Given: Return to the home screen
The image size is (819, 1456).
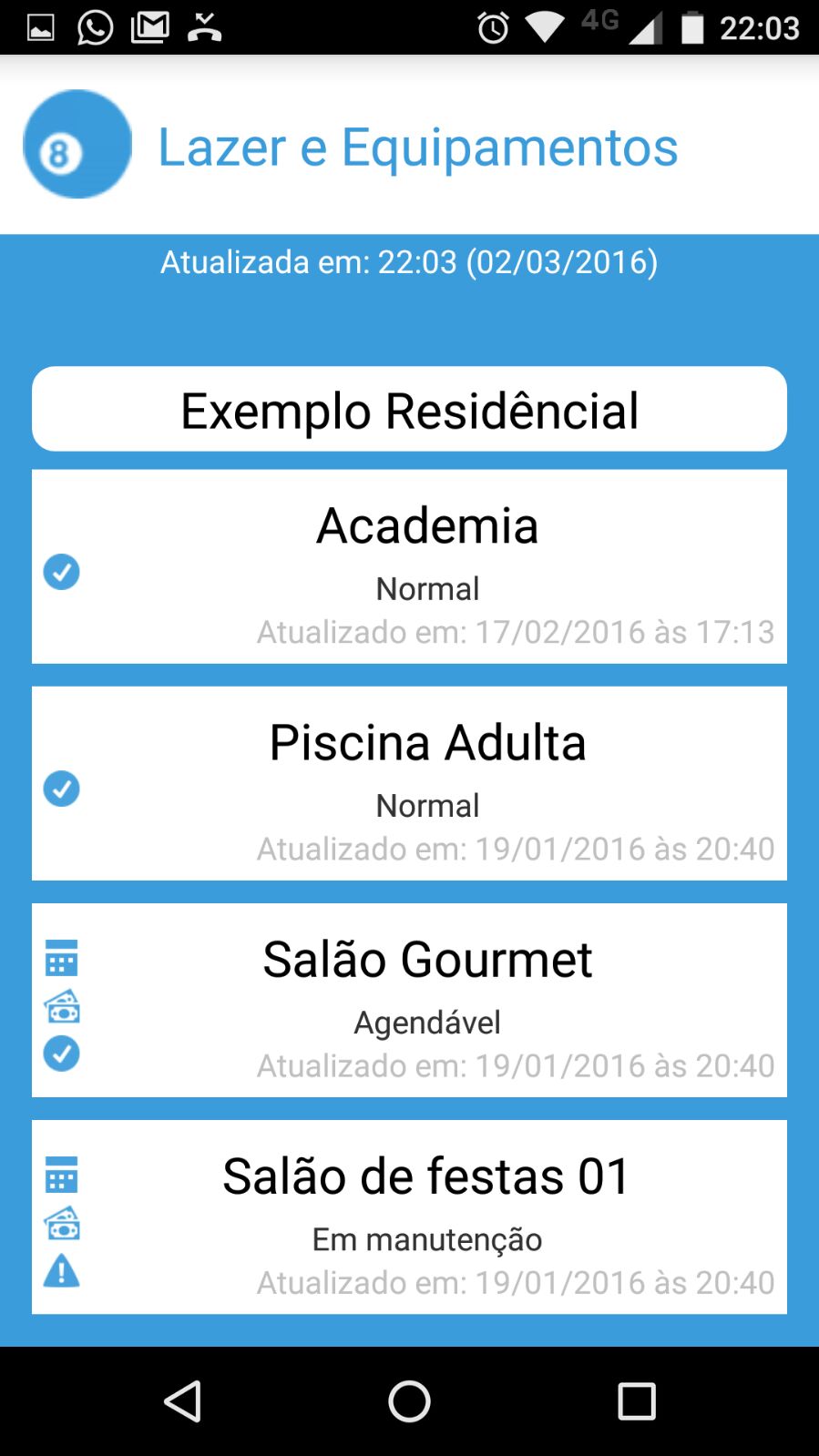Looking at the screenshot, I should click(x=409, y=1401).
